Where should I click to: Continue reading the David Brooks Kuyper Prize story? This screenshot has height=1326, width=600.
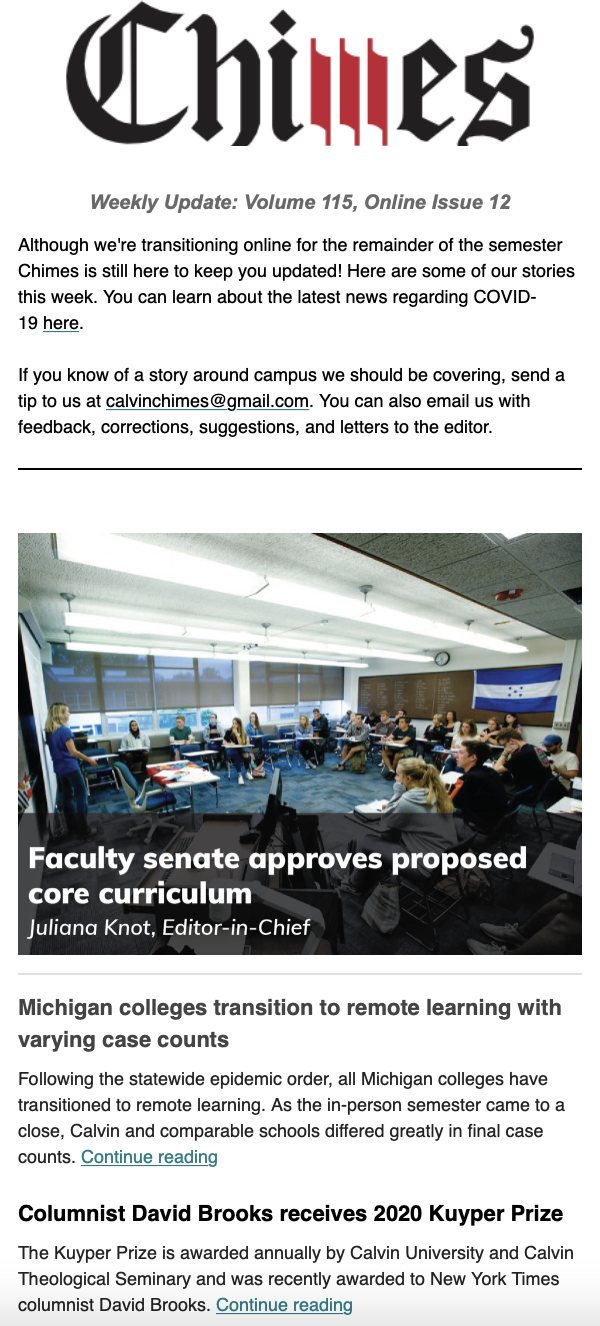click(284, 1305)
